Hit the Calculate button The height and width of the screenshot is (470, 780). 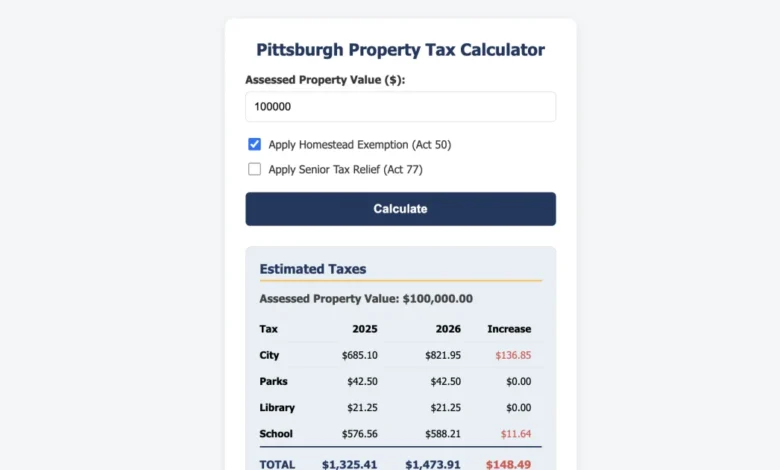[400, 209]
